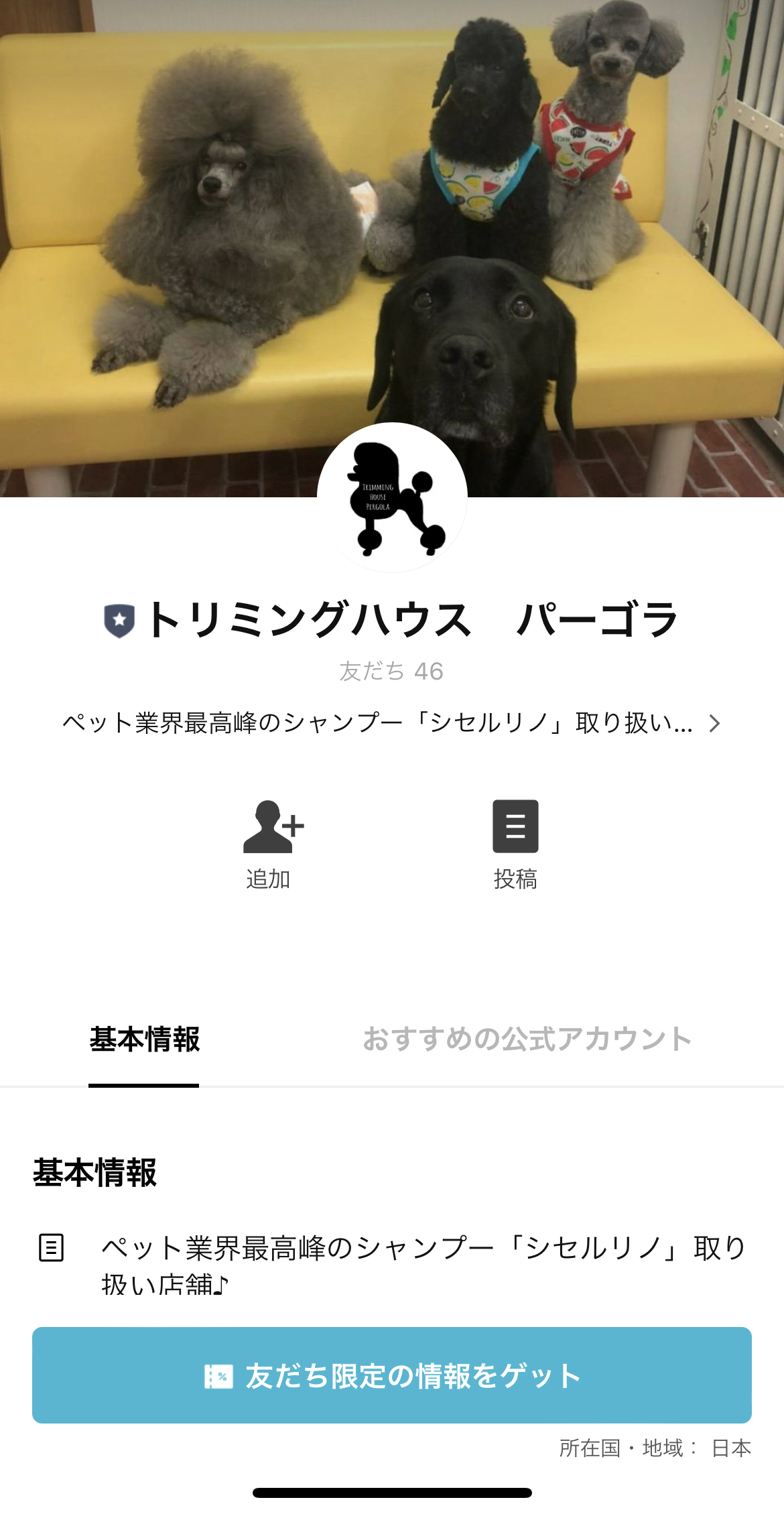Expand the status message with the chevron arrow
Viewport: 784px width, 1514px height.
pyautogui.click(x=715, y=722)
